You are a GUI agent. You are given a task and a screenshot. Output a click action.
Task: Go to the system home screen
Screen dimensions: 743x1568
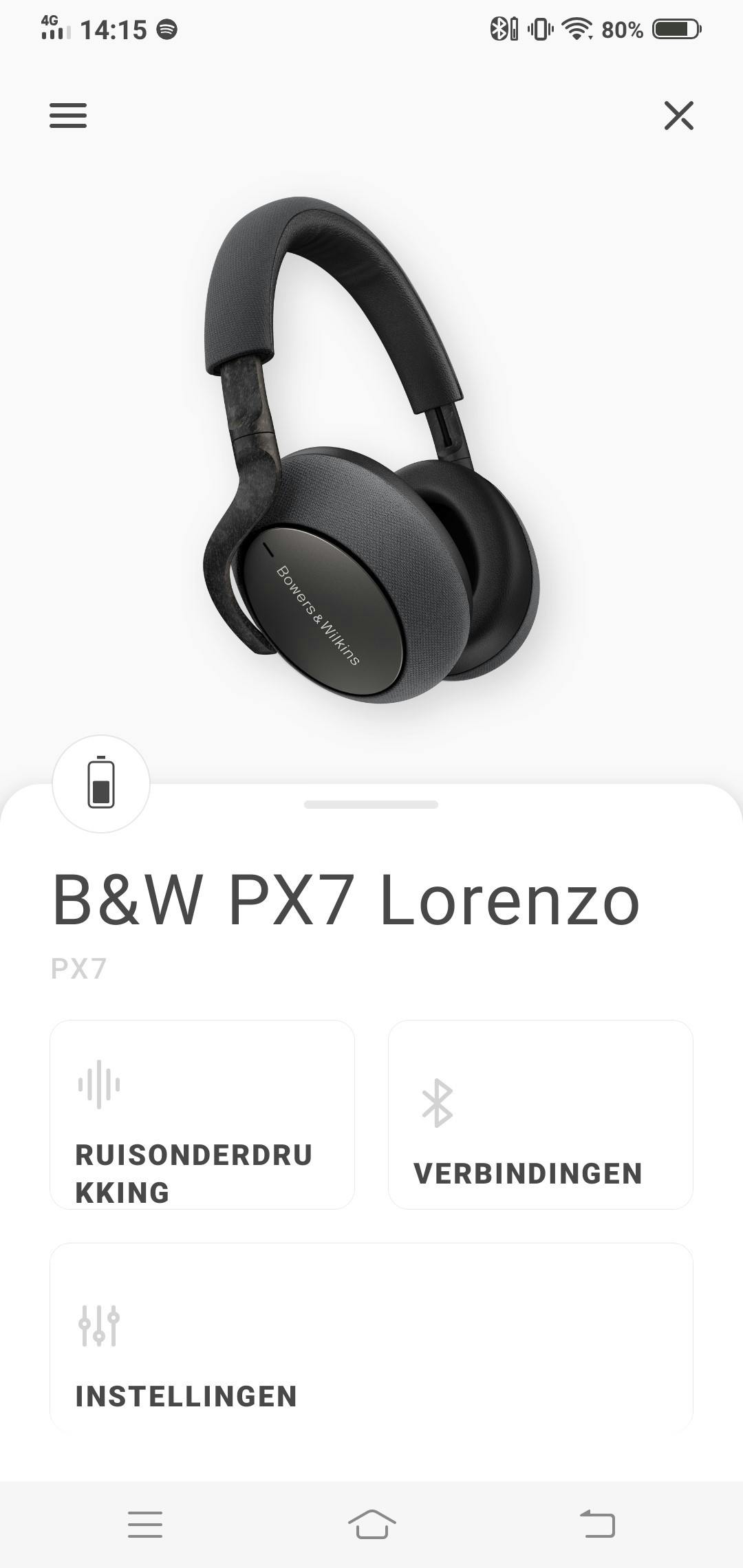tap(371, 1524)
